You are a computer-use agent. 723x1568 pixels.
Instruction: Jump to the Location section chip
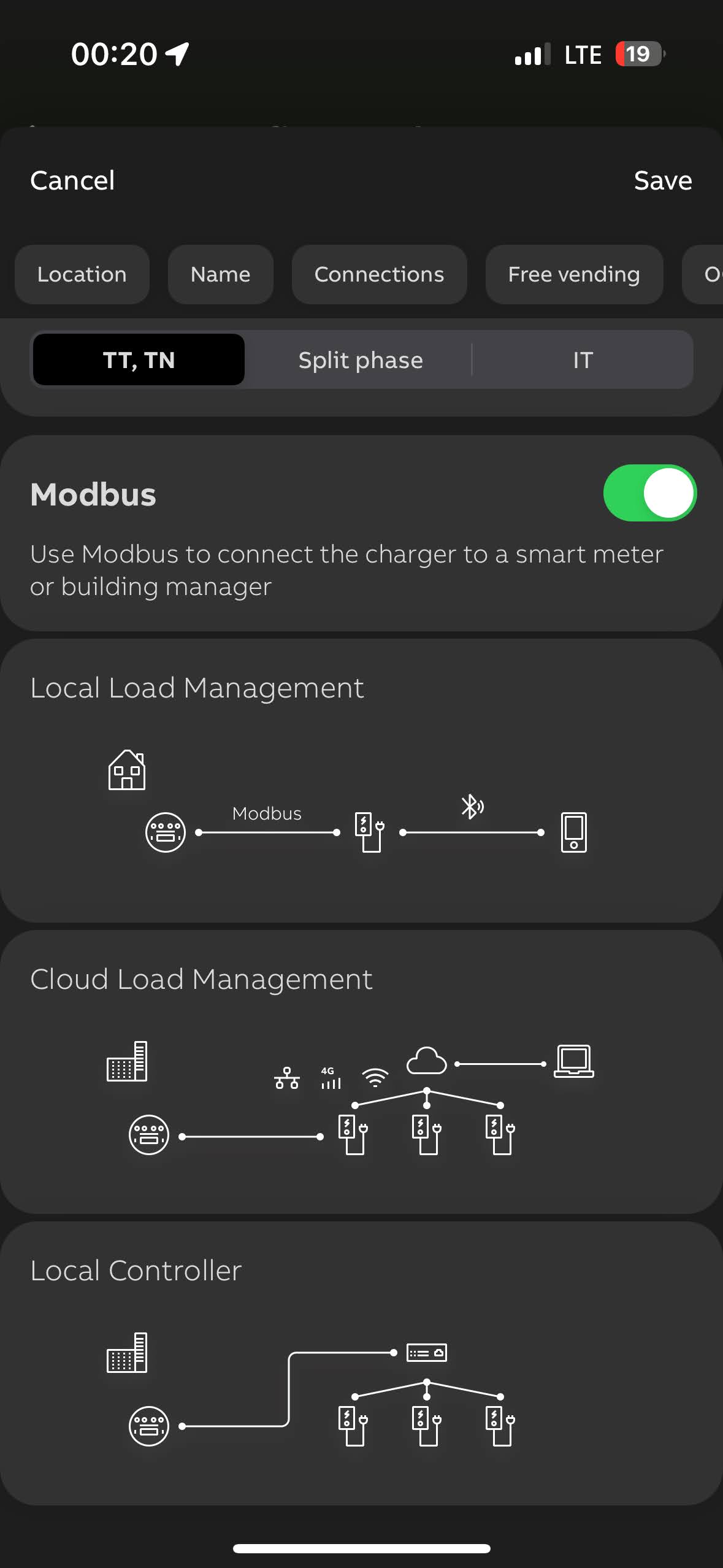pyautogui.click(x=82, y=274)
